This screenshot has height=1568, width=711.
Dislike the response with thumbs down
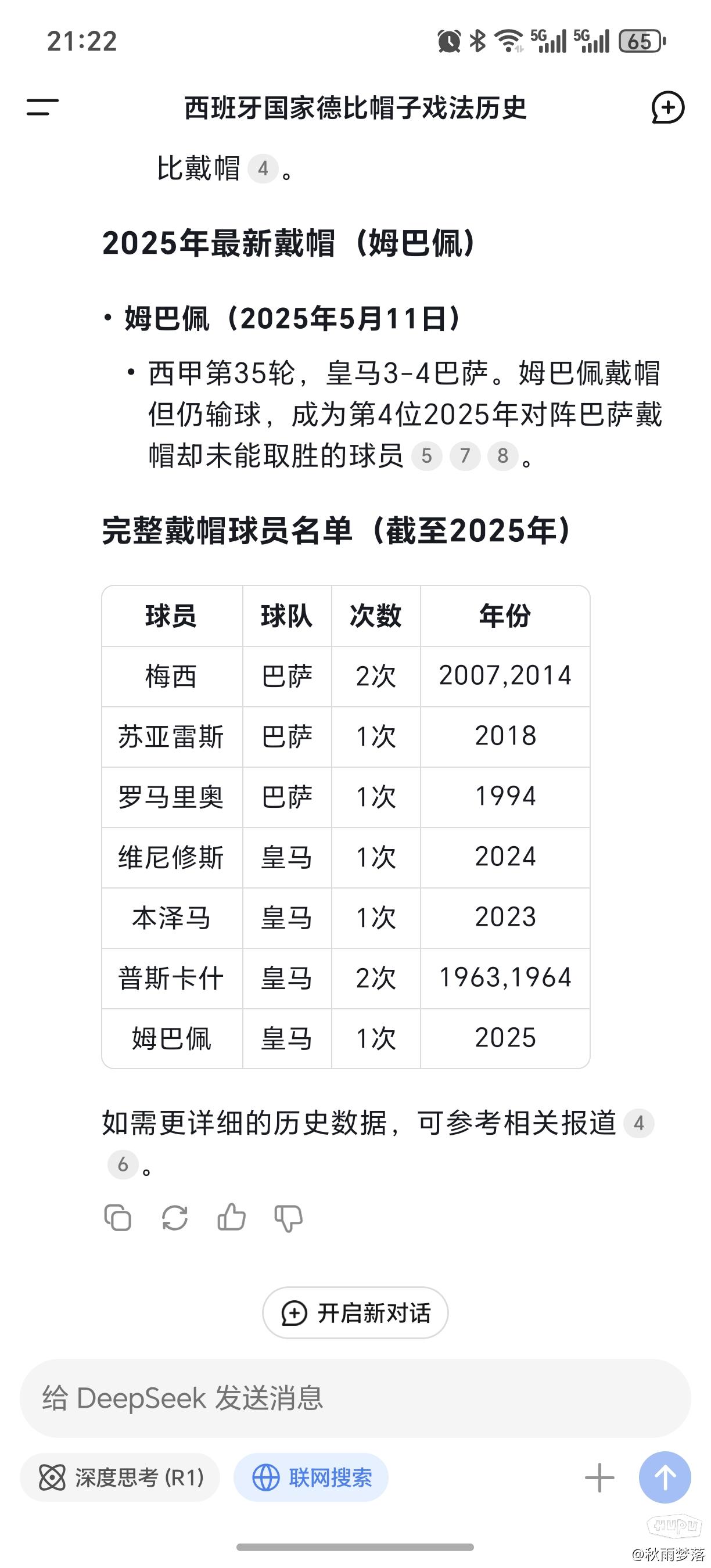click(289, 1218)
